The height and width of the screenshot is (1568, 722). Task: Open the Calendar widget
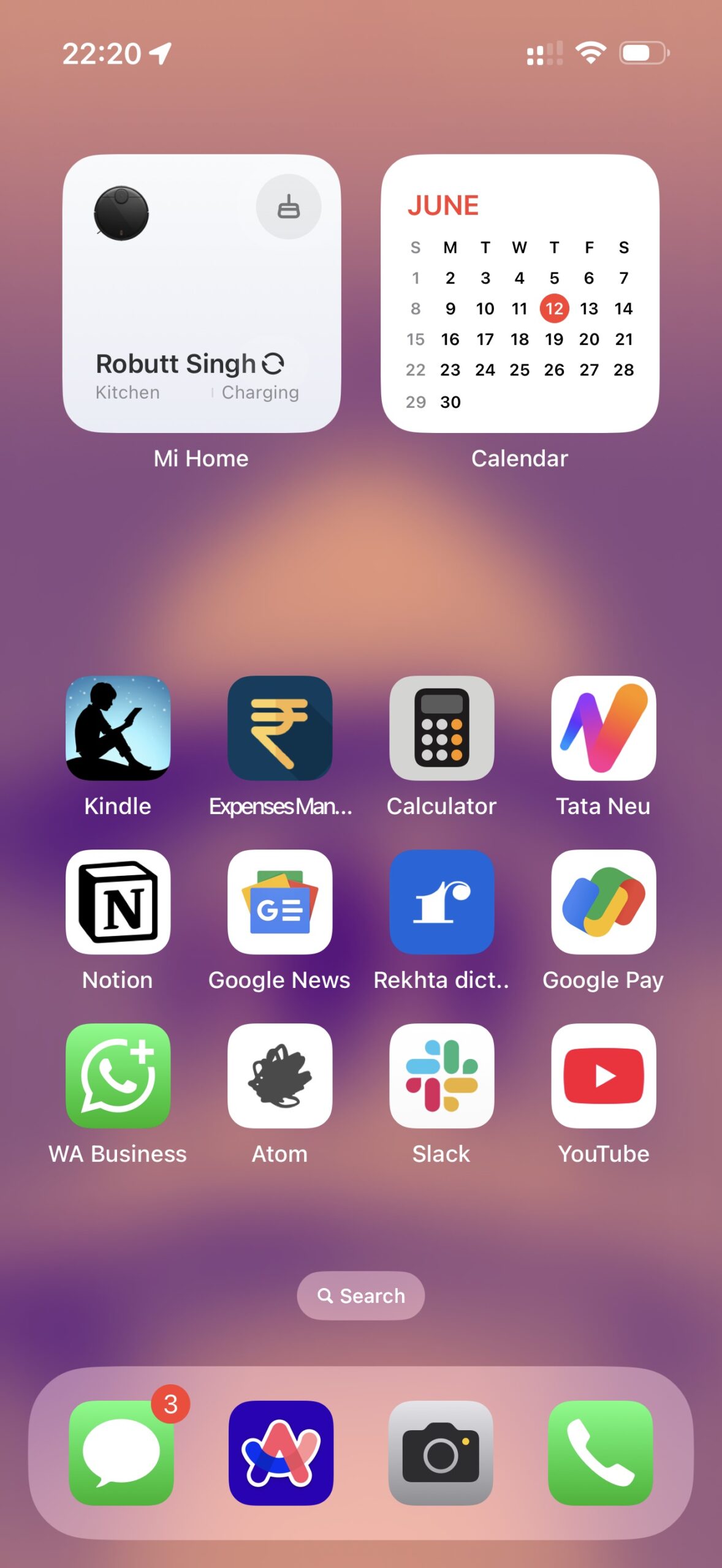click(520, 293)
